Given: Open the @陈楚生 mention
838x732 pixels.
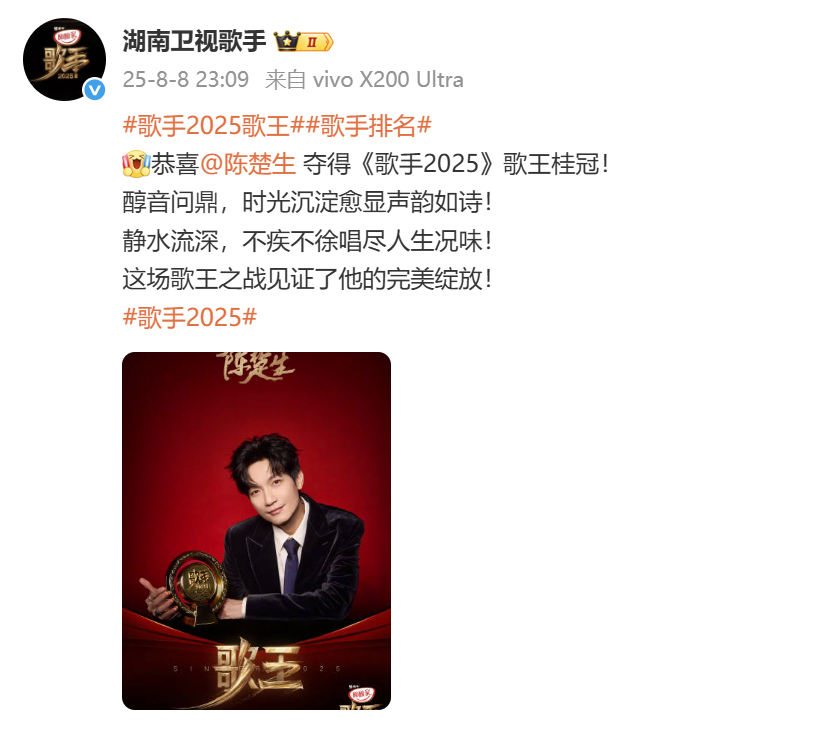Looking at the screenshot, I should (249, 164).
